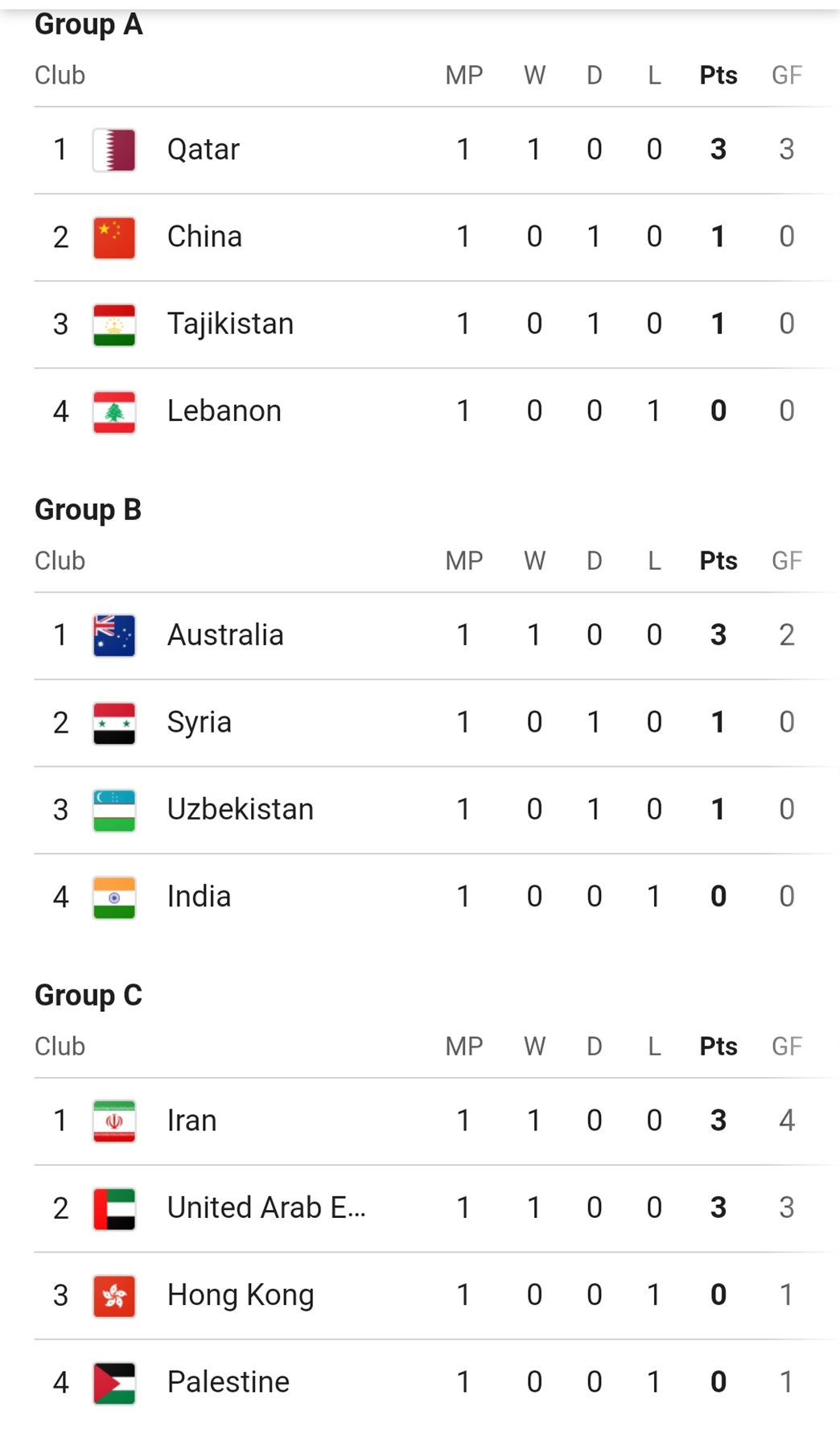
Task: Select China in the Group A standings
Action: 204,237
